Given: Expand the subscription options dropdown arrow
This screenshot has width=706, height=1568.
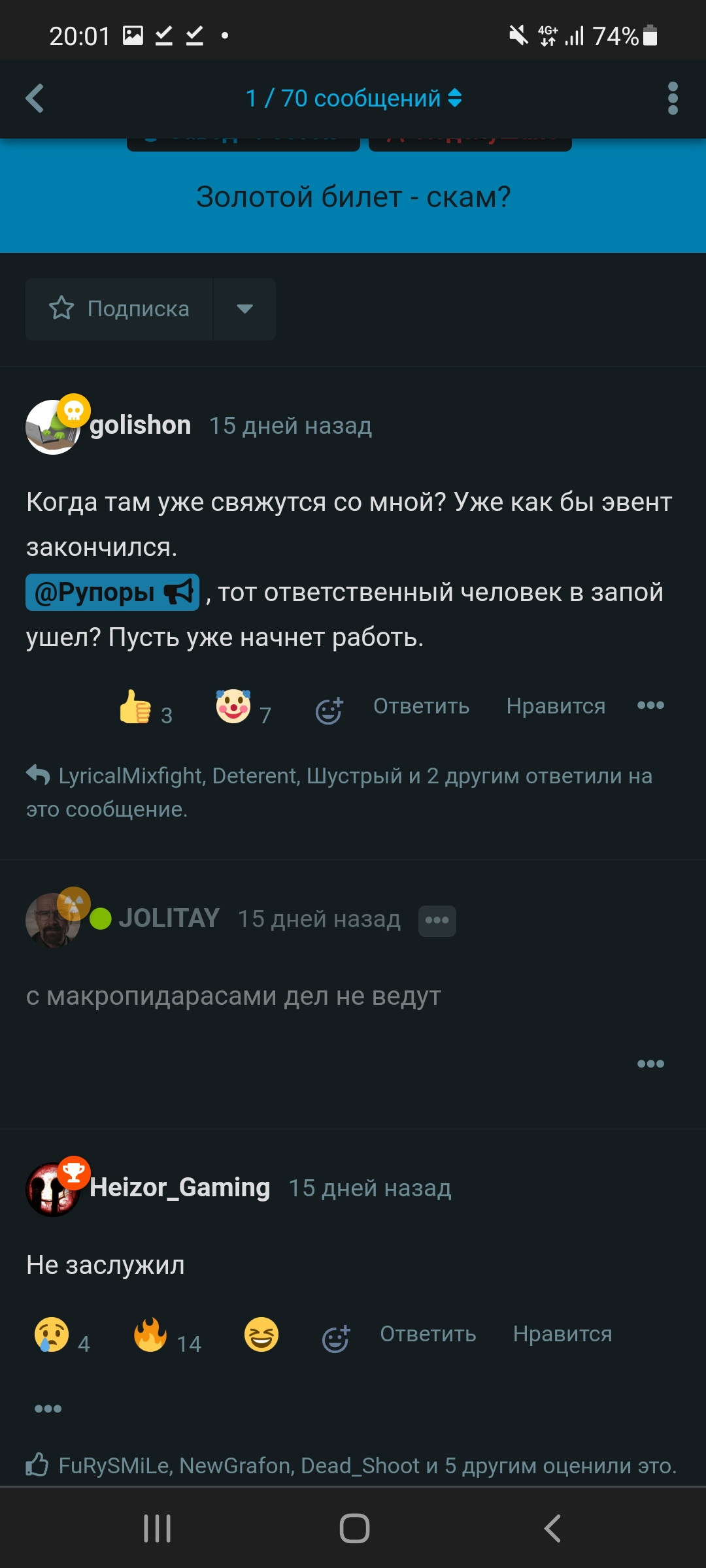Looking at the screenshot, I should (x=244, y=309).
